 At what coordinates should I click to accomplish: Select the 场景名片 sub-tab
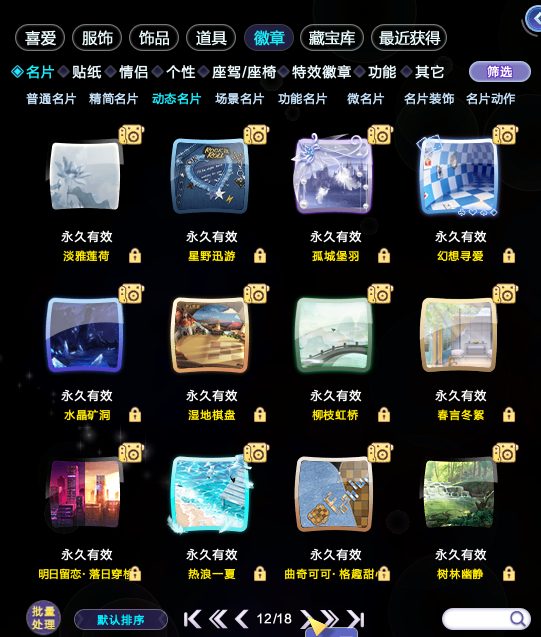(x=240, y=99)
